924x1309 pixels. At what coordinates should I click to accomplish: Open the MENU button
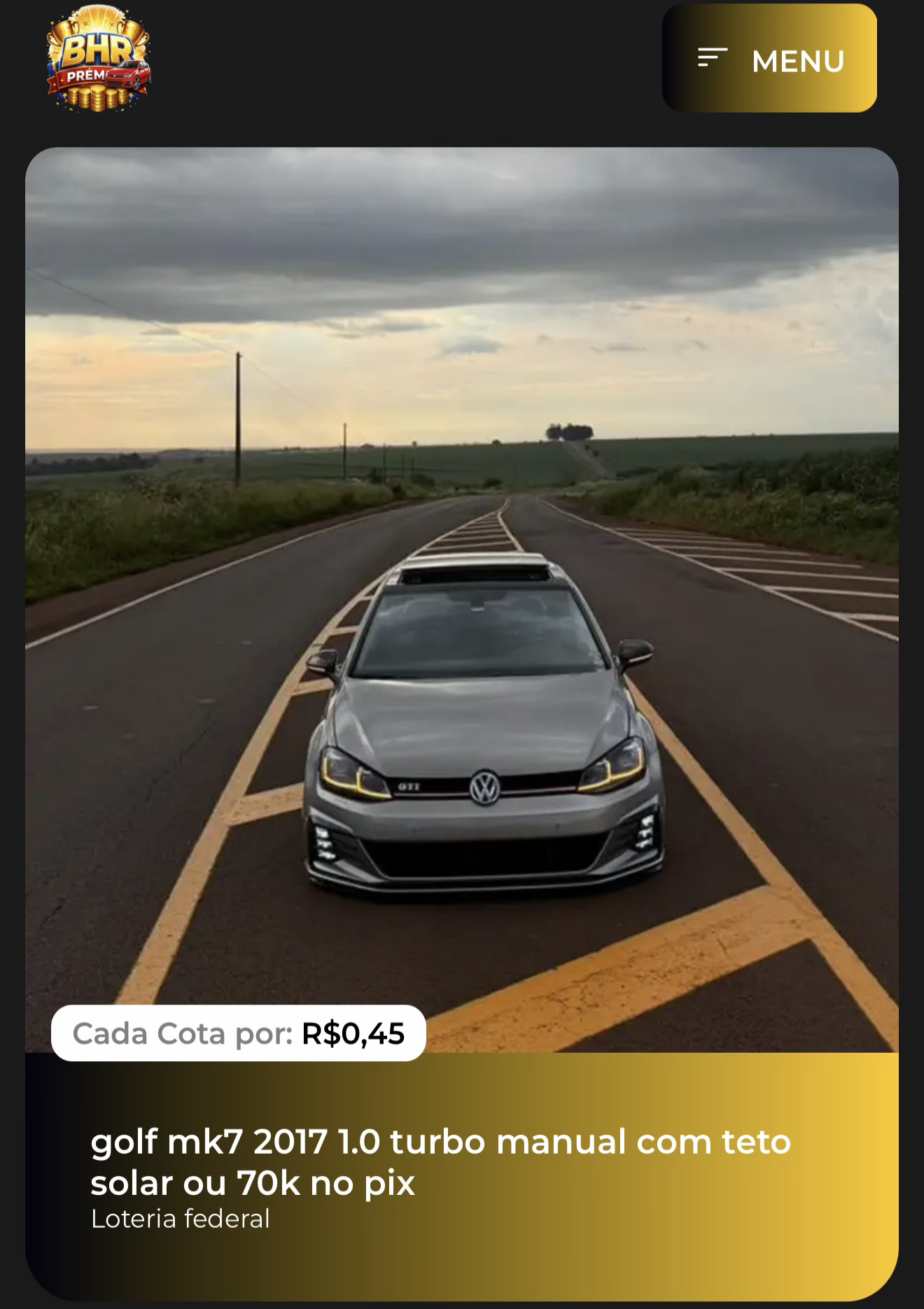769,59
